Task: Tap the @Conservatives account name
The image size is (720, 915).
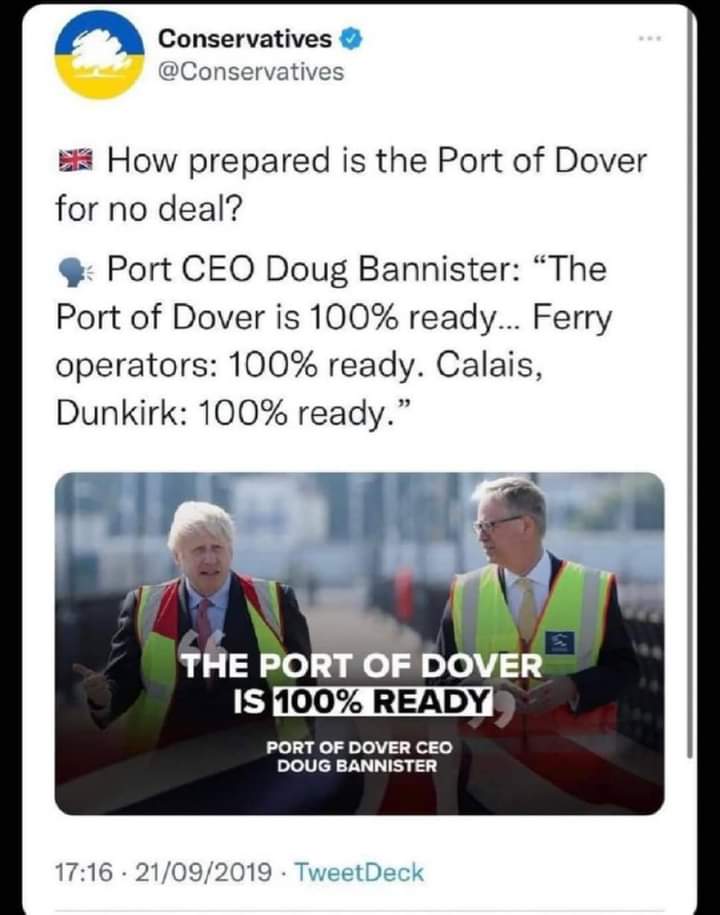Action: tap(251, 71)
